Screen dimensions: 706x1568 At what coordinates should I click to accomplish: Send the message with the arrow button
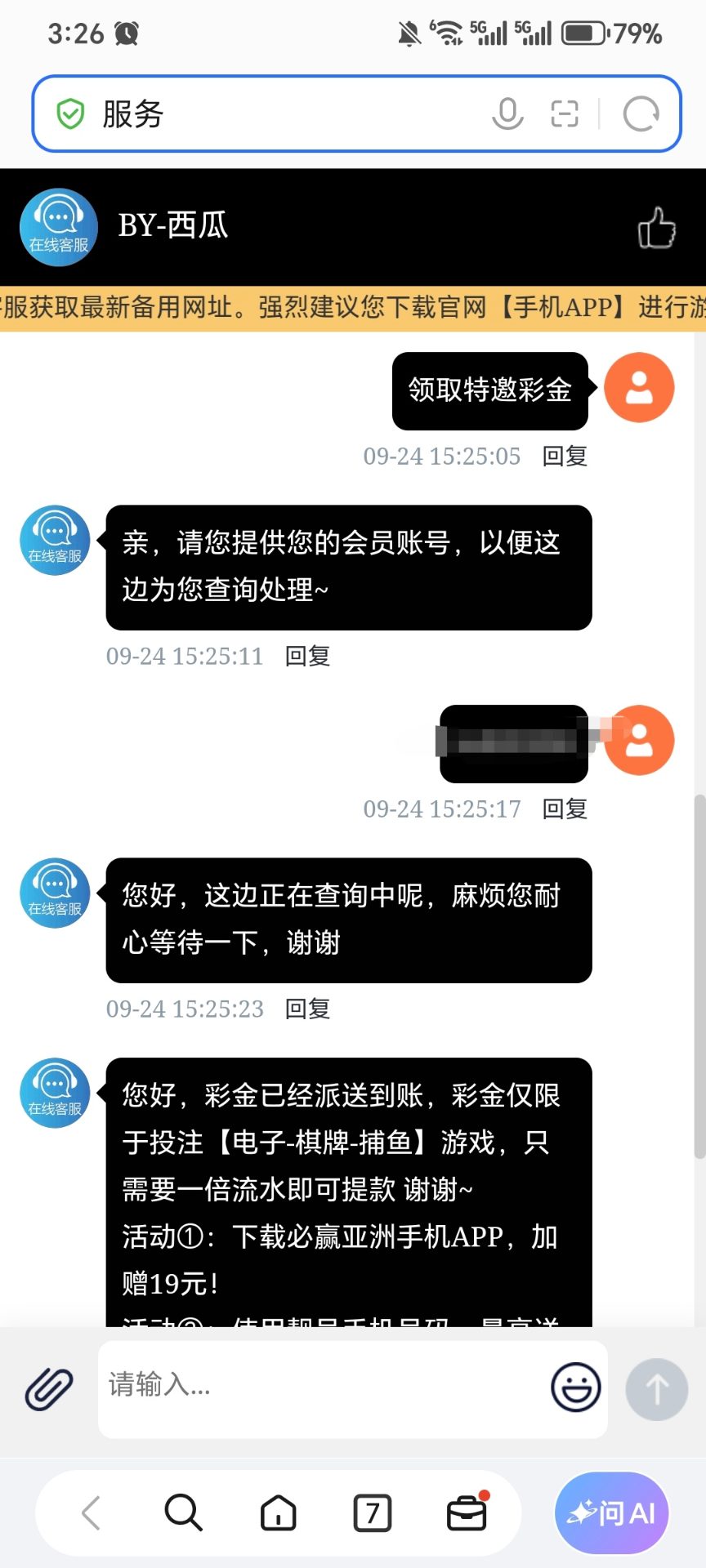click(657, 1389)
